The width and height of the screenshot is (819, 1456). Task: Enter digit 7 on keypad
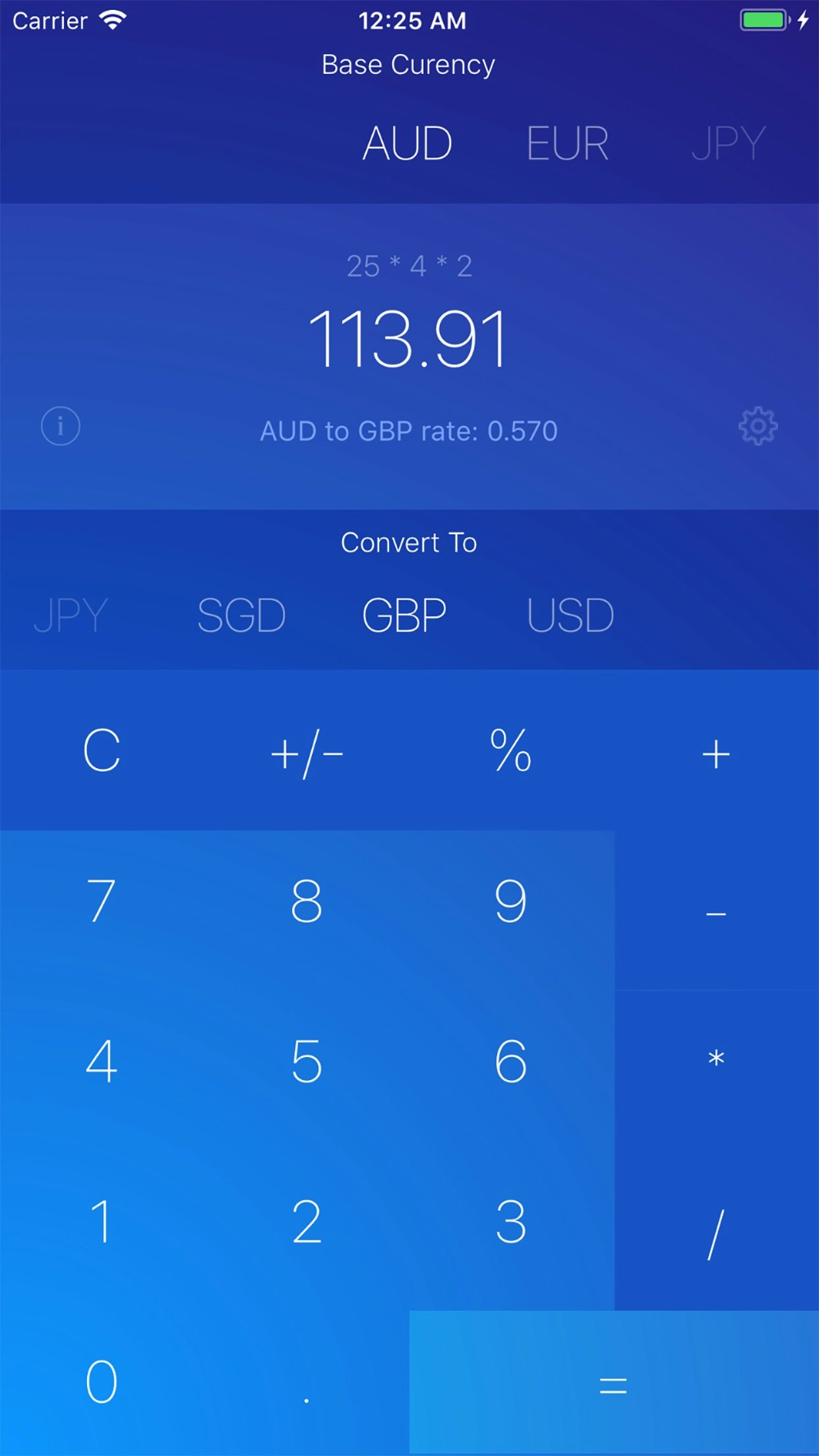102,901
